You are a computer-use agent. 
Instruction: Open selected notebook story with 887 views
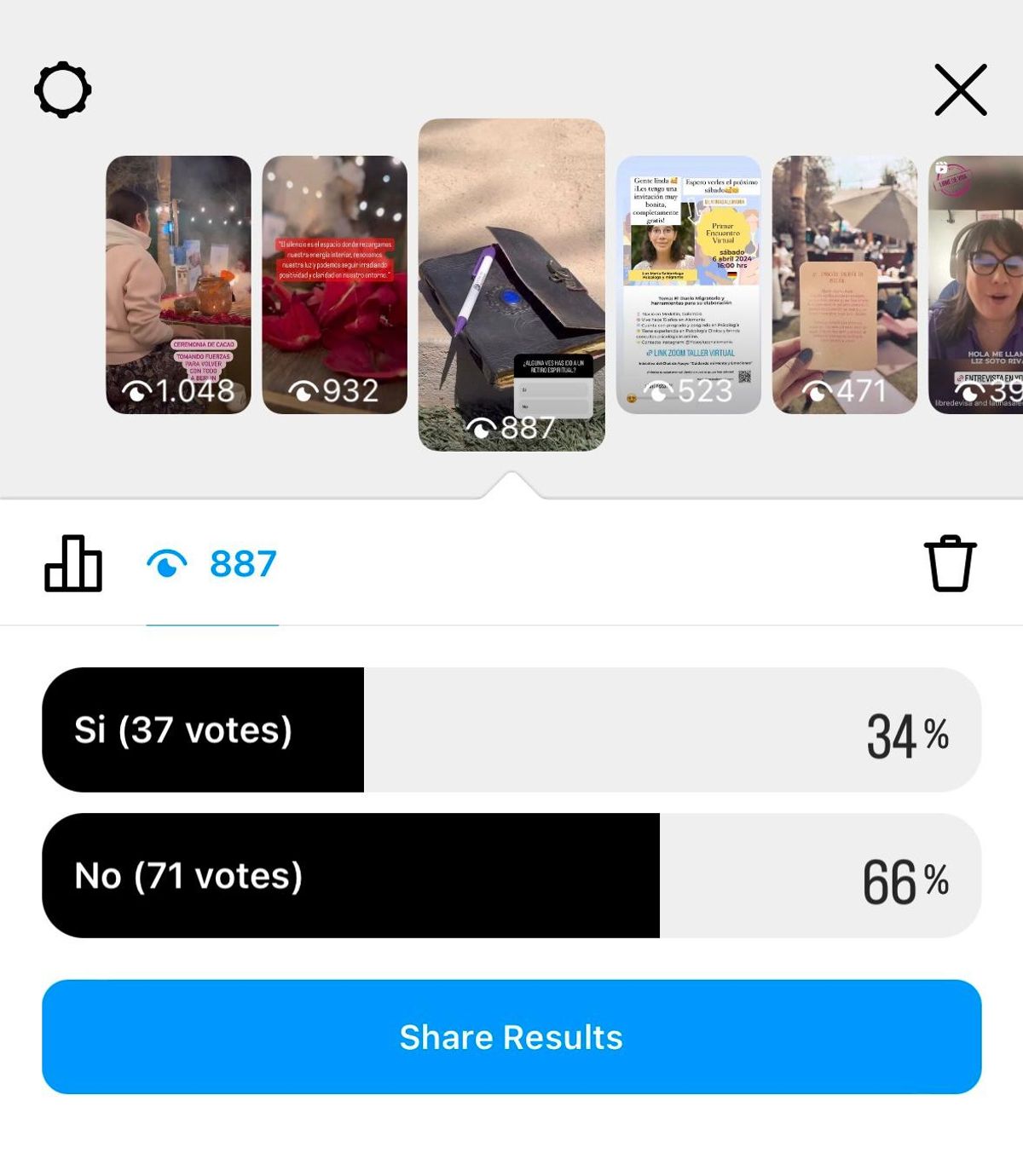[511, 285]
